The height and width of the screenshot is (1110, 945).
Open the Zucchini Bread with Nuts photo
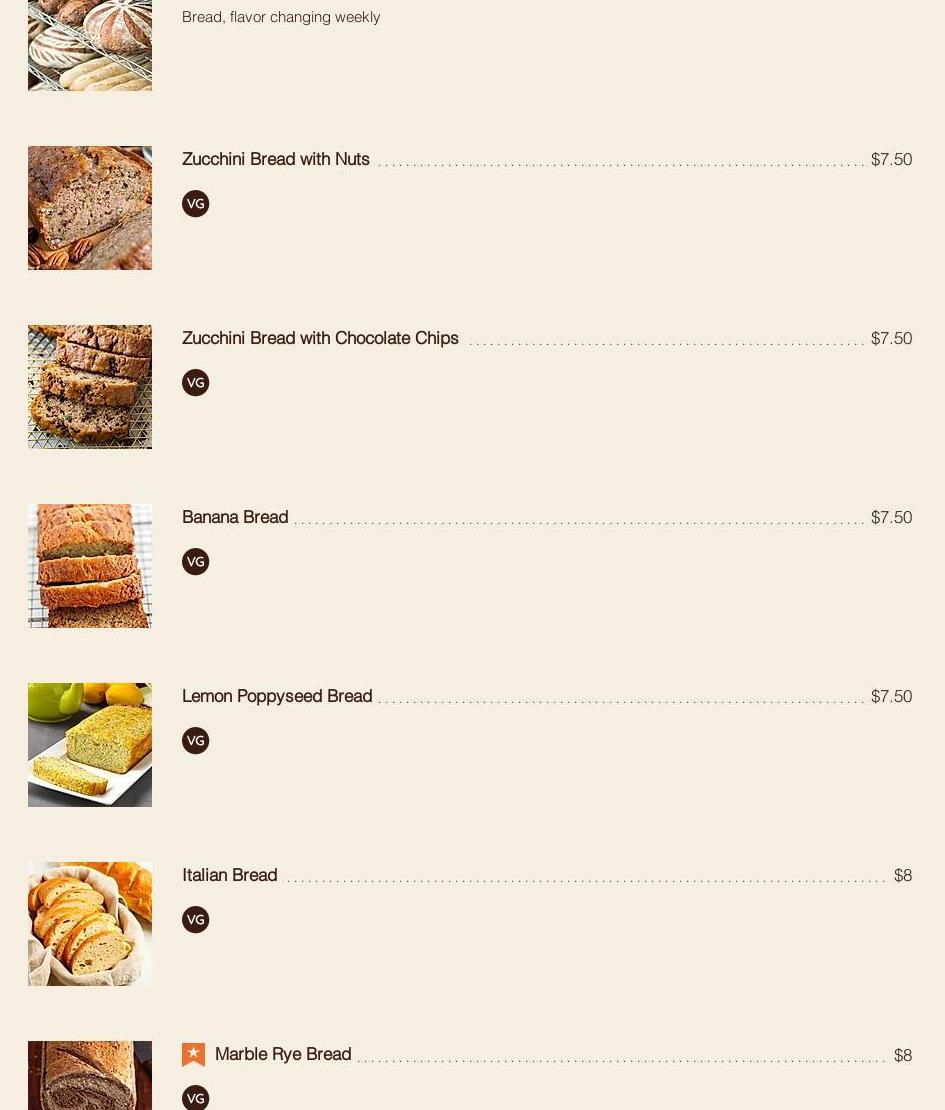(90, 208)
